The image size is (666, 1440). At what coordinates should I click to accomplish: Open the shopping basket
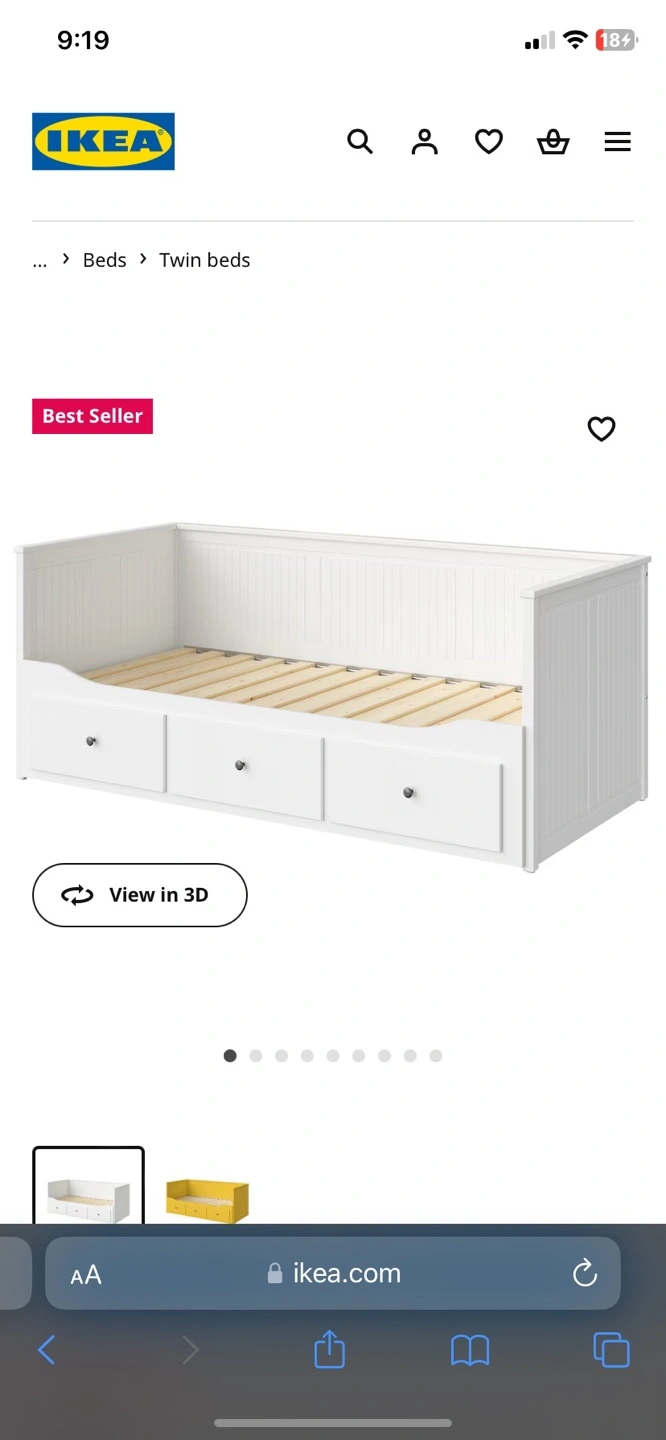pyautogui.click(x=553, y=142)
